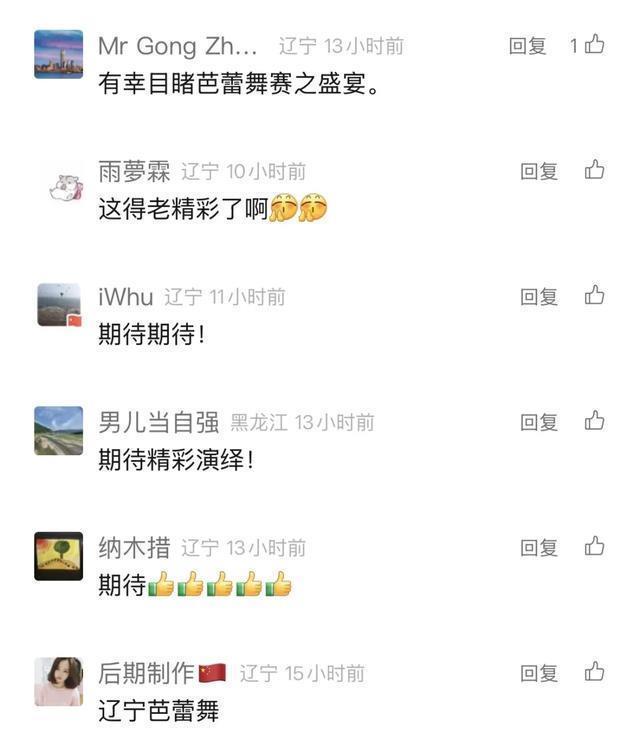Reply to 男儿当自强's comment
Image resolution: width=640 pixels, height=744 pixels.
(538, 422)
